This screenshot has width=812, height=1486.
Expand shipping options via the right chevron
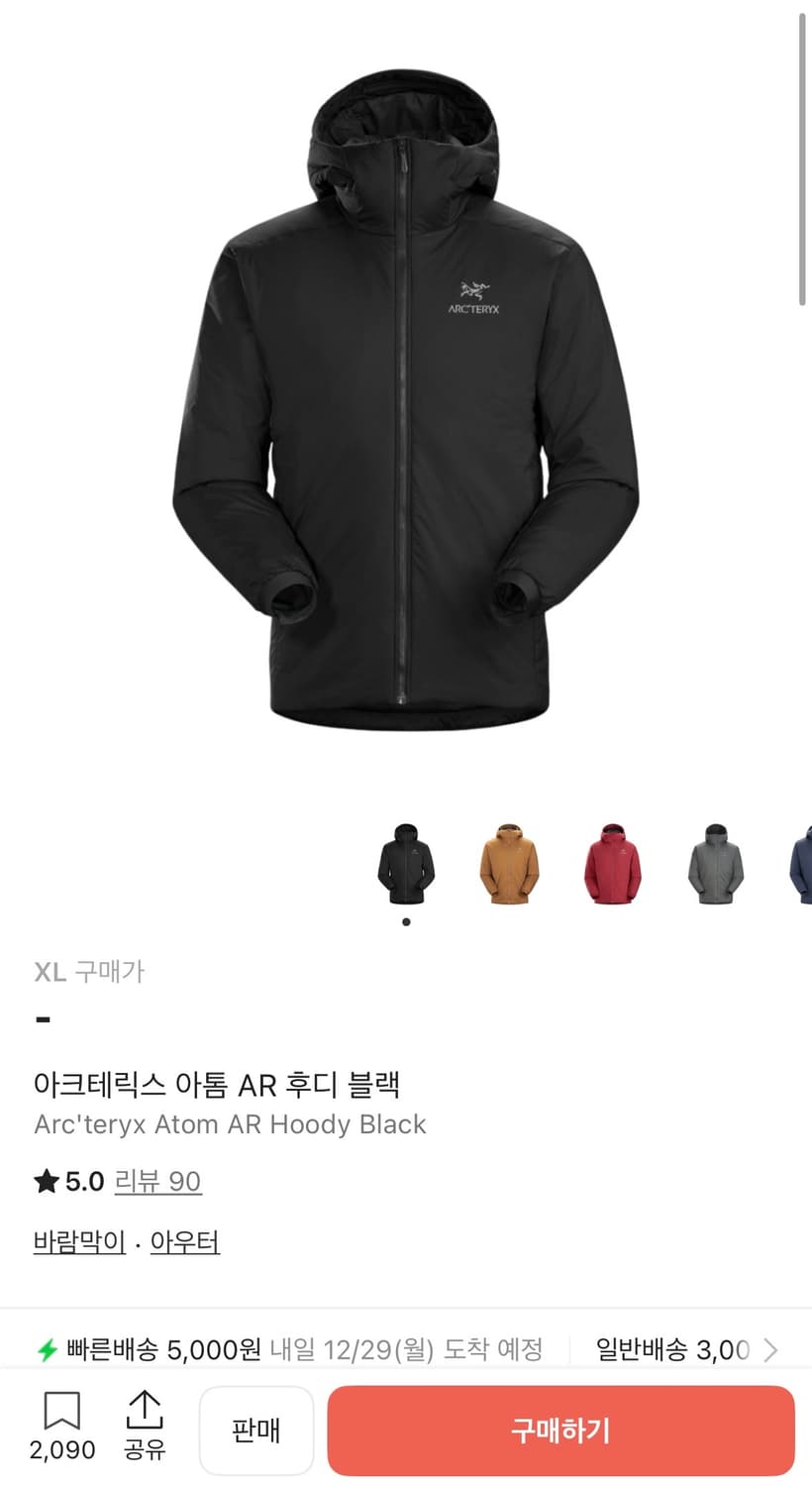click(770, 1349)
